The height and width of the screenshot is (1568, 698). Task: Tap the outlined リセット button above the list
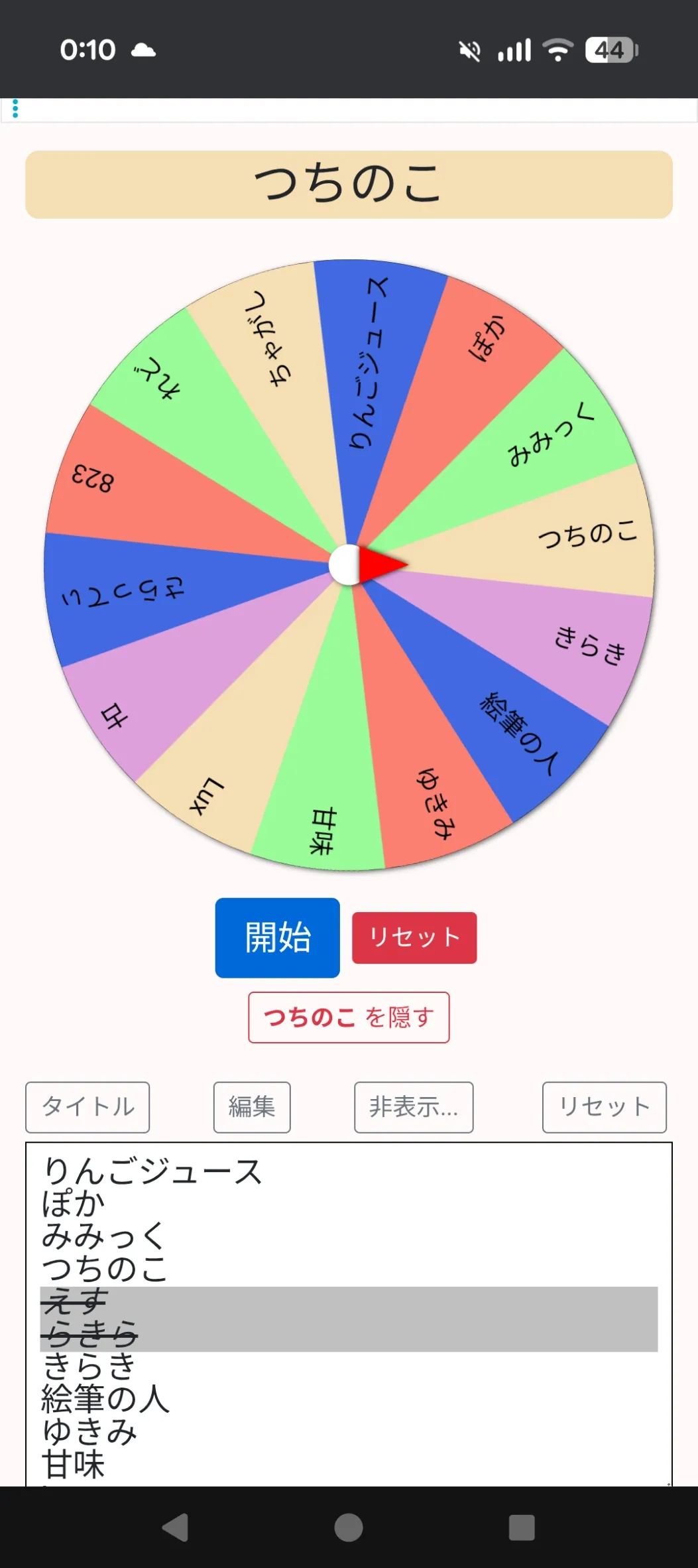pos(604,1107)
